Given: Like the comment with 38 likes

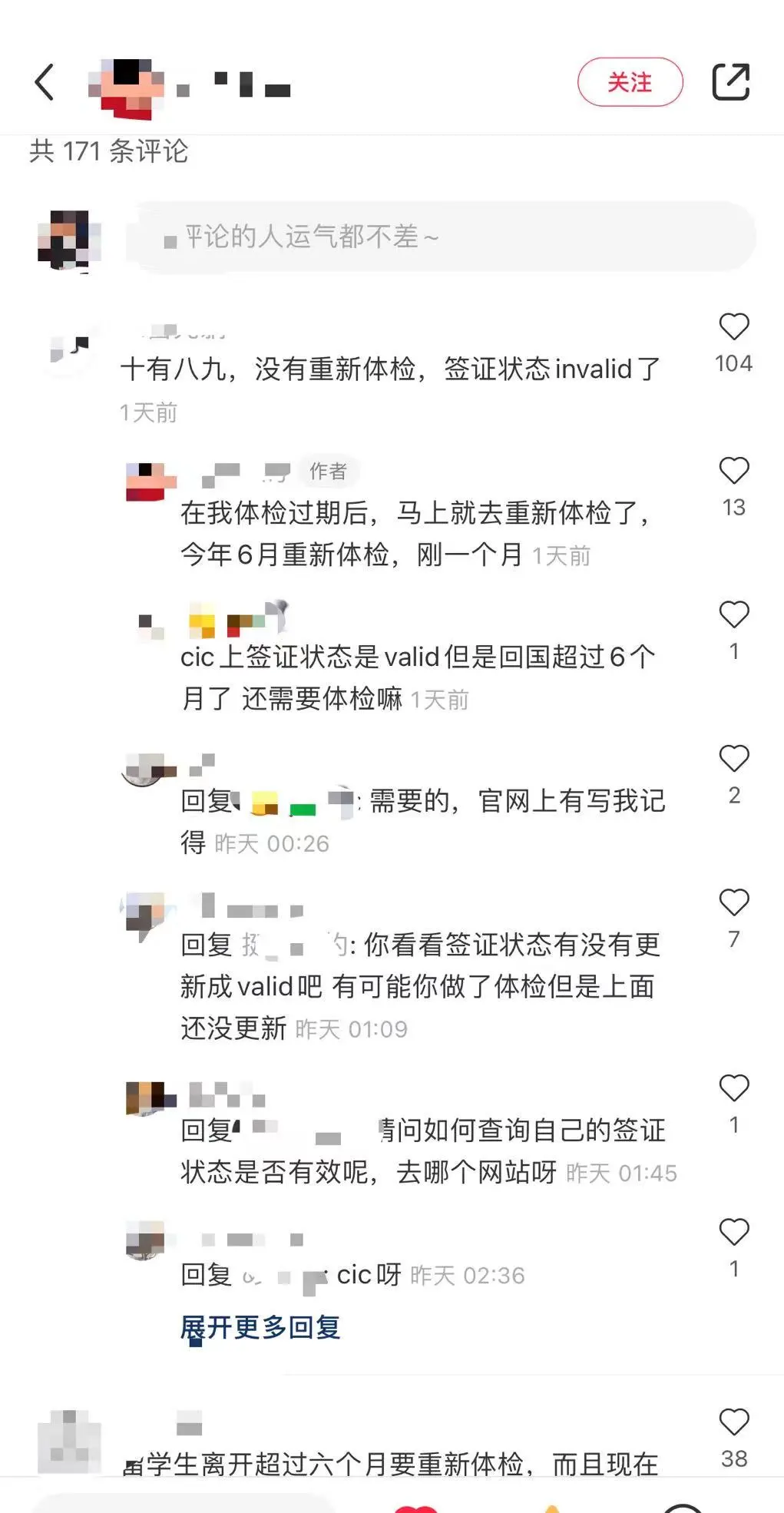Looking at the screenshot, I should point(733,1422).
